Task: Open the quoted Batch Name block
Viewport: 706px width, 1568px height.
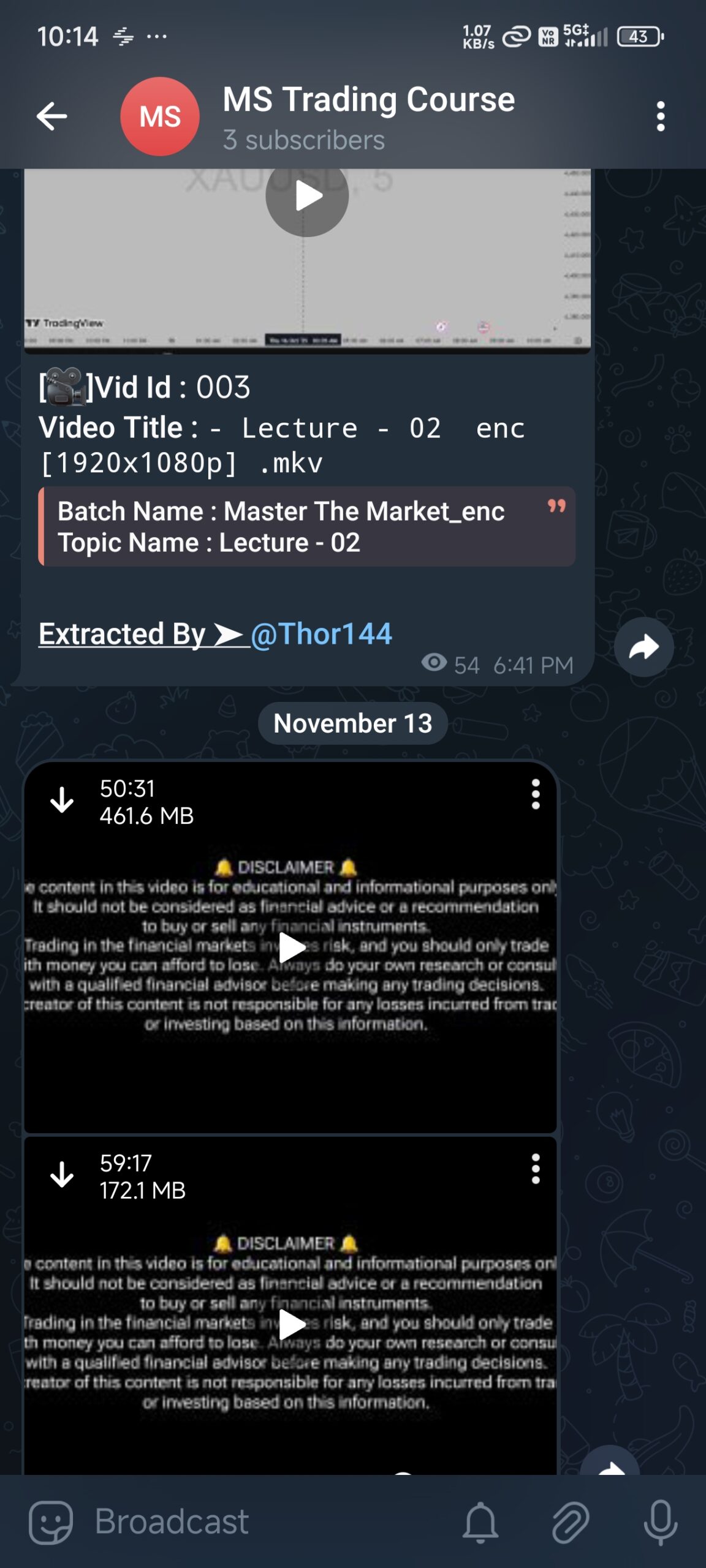Action: tap(306, 527)
